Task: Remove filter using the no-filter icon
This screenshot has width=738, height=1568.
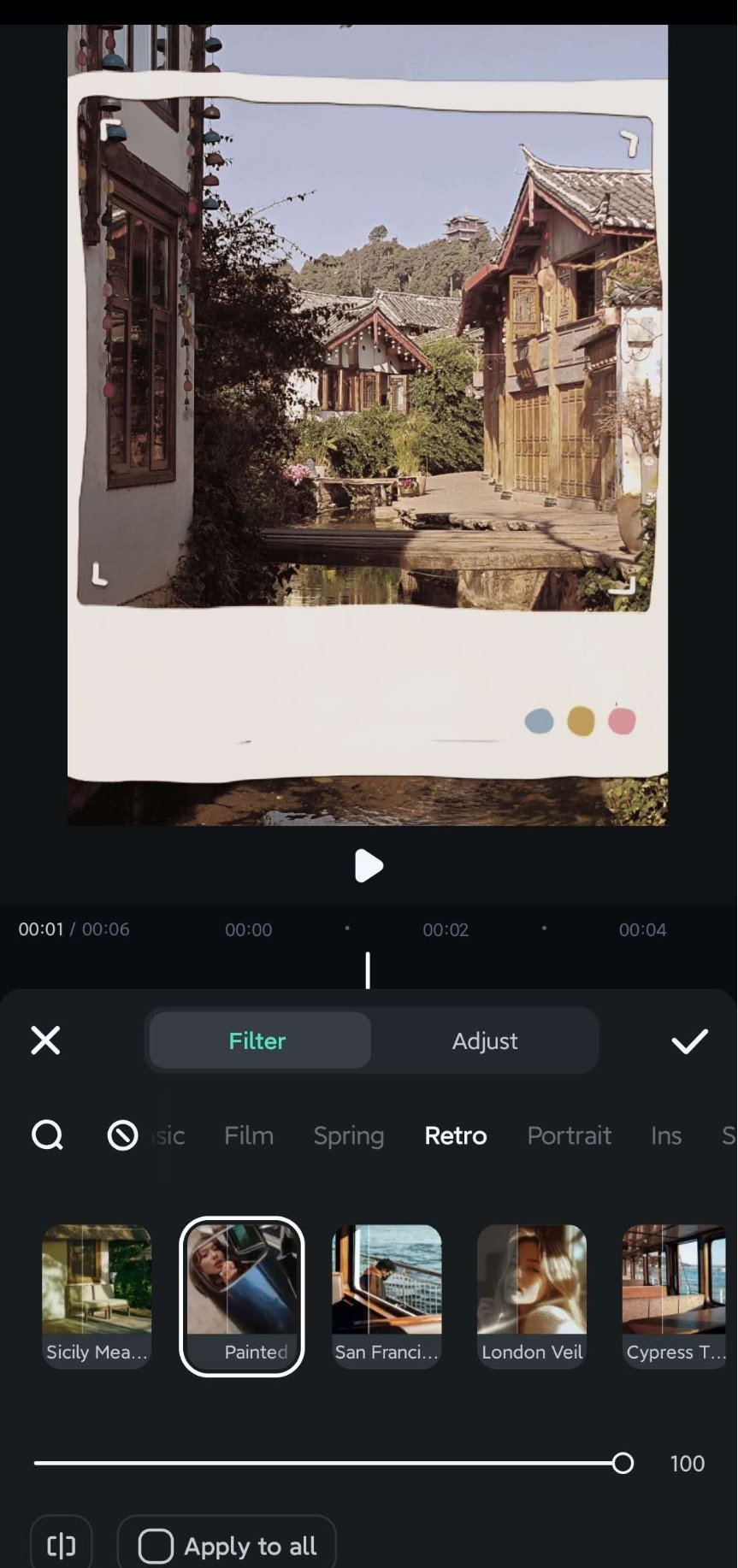Action: [122, 1135]
